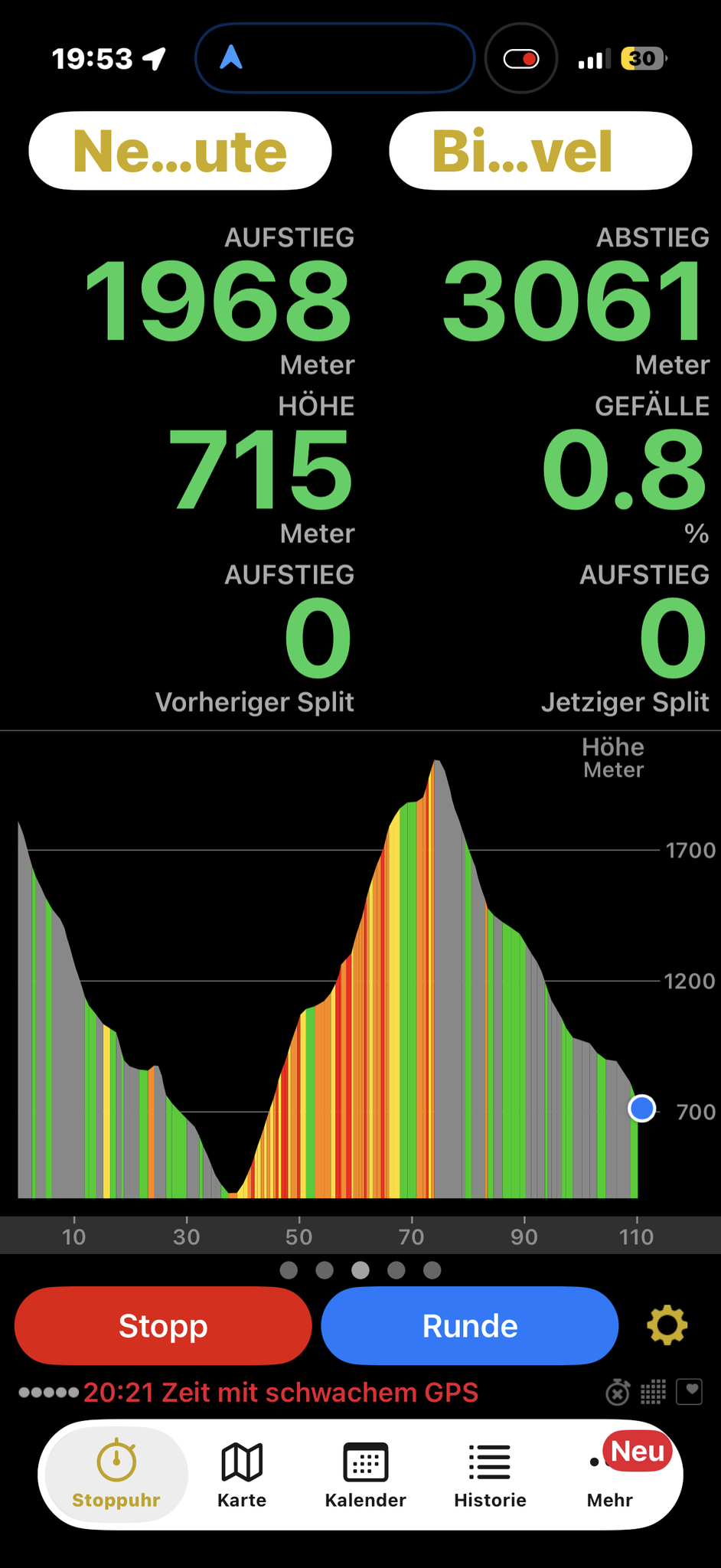Tap the Ne...ute button

click(180, 151)
